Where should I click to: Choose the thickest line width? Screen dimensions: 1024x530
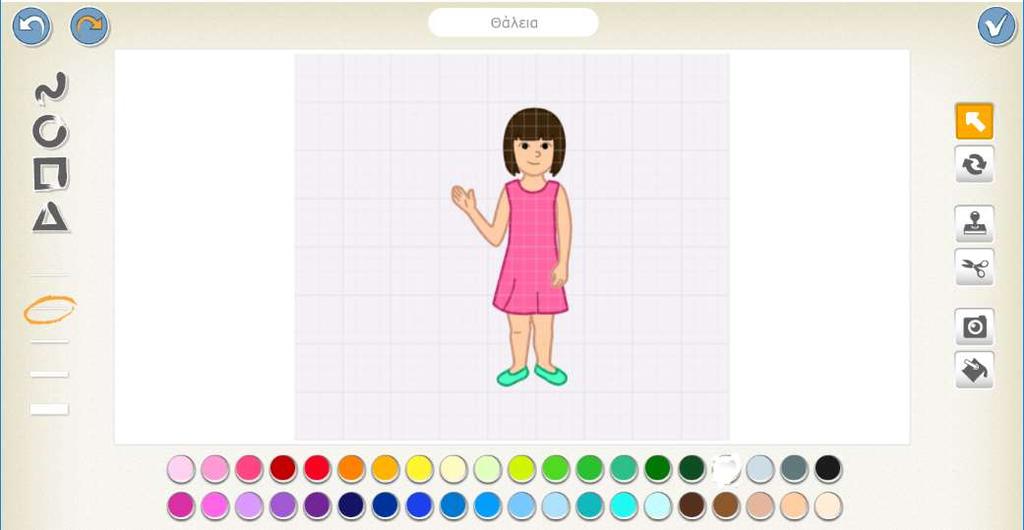coord(49,409)
